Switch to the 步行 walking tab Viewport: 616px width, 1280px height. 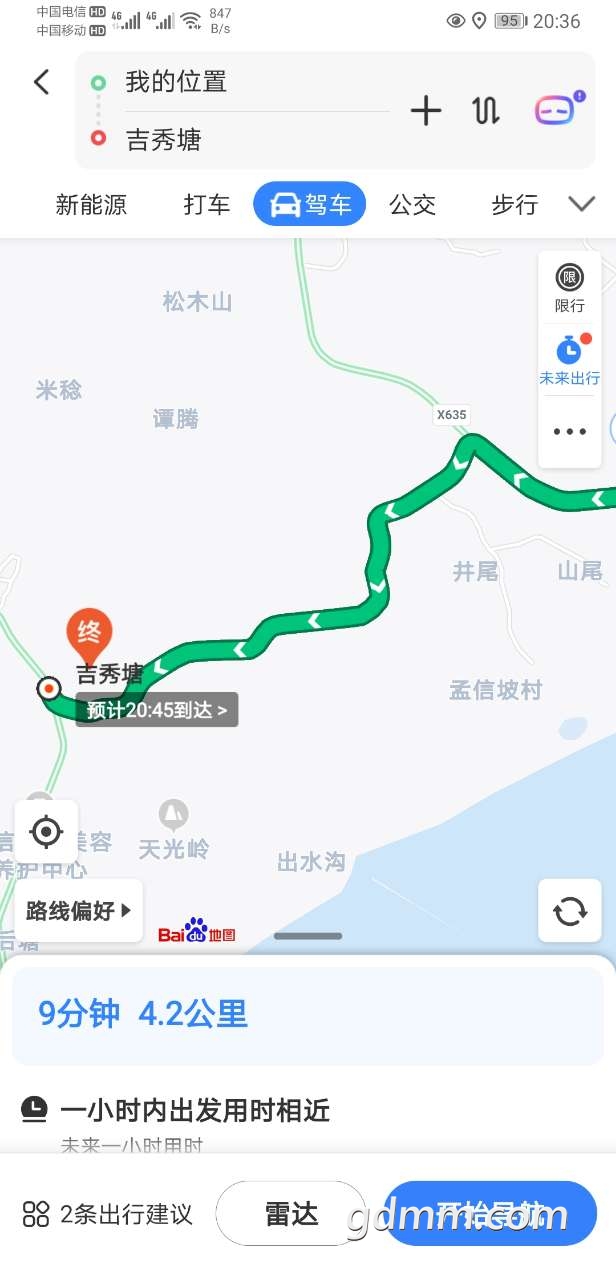coord(515,205)
